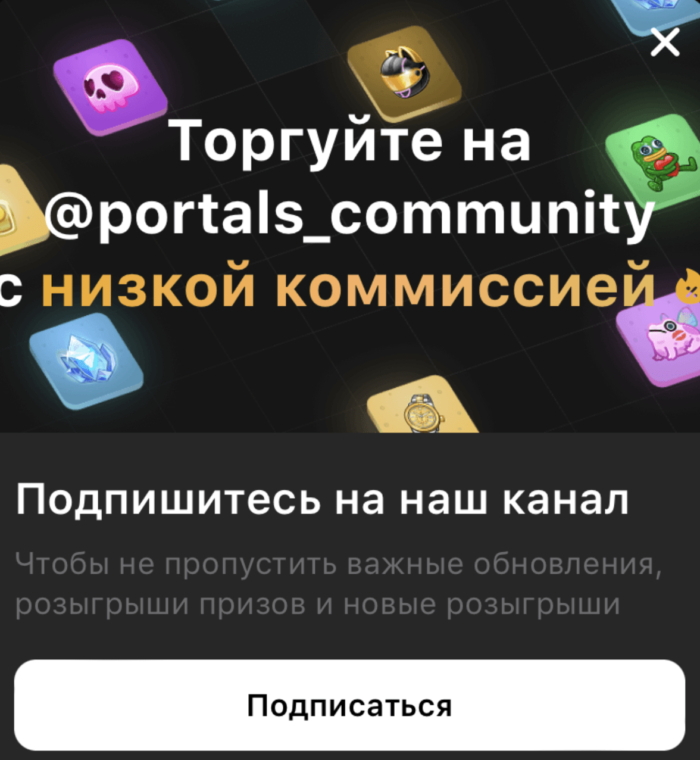Screen dimensions: 700x760
Task: Tap the Подписаться button
Action: tap(349, 705)
